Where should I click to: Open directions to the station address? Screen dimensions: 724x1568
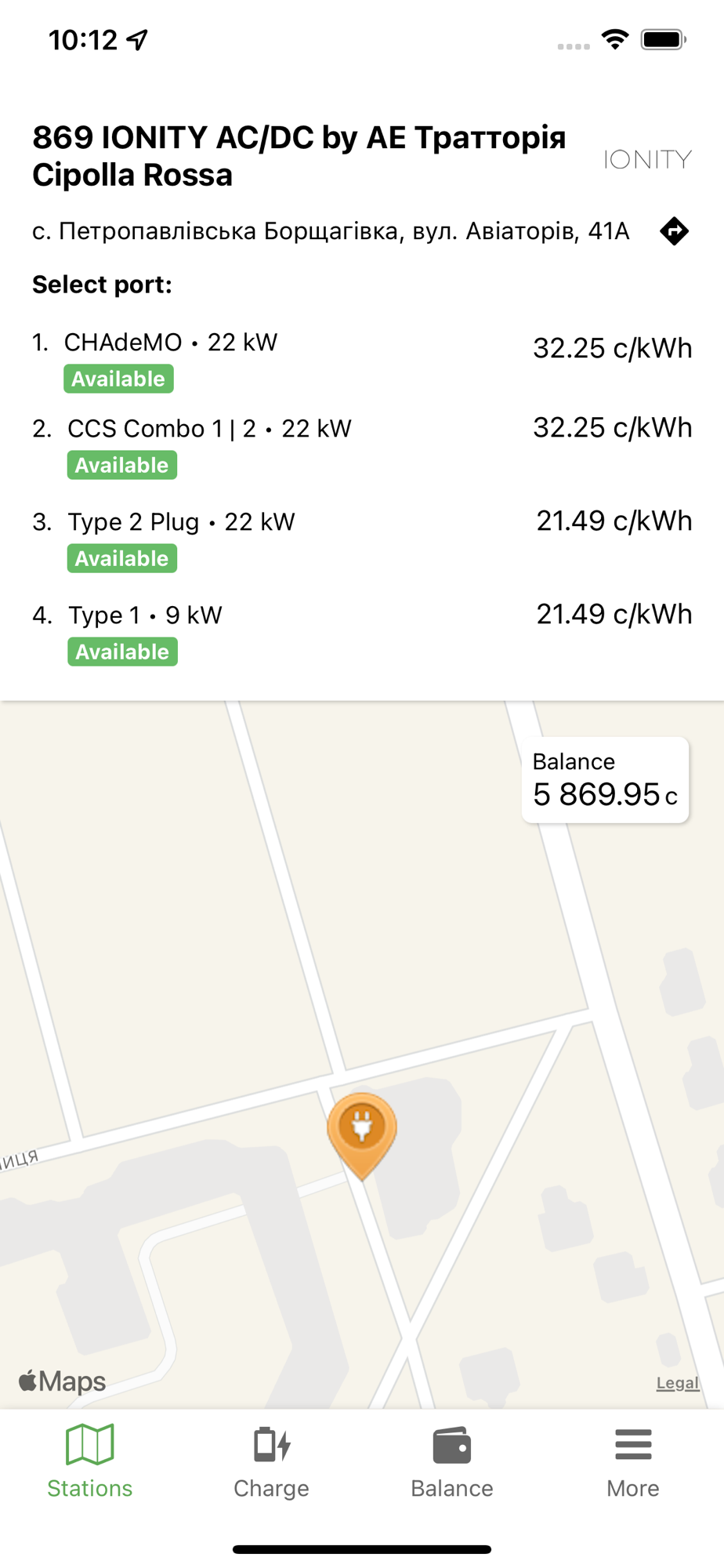pyautogui.click(x=674, y=231)
